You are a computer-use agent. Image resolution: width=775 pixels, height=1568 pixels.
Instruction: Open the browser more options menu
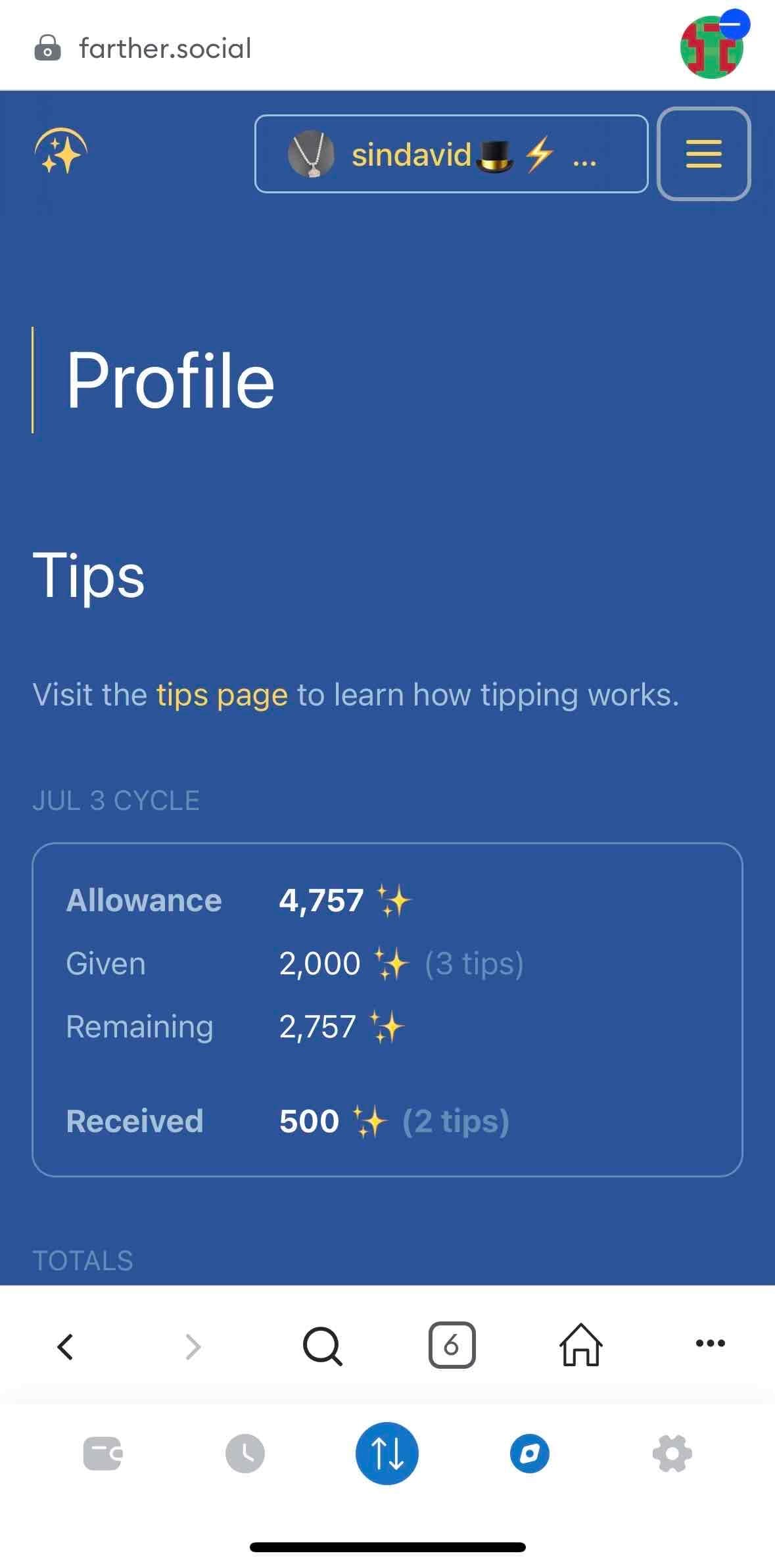[x=710, y=1343]
